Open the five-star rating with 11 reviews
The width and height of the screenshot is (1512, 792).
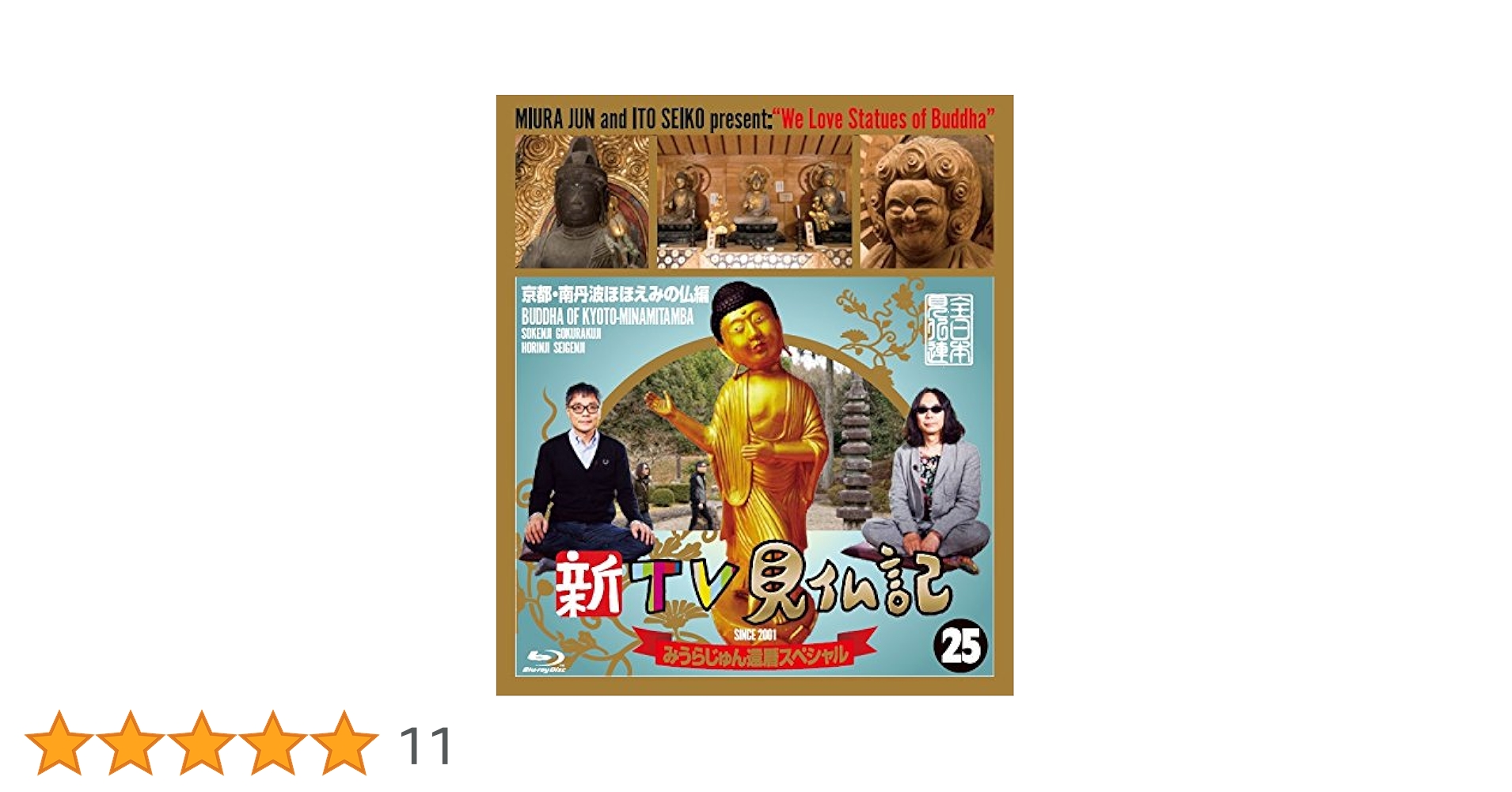(239, 744)
